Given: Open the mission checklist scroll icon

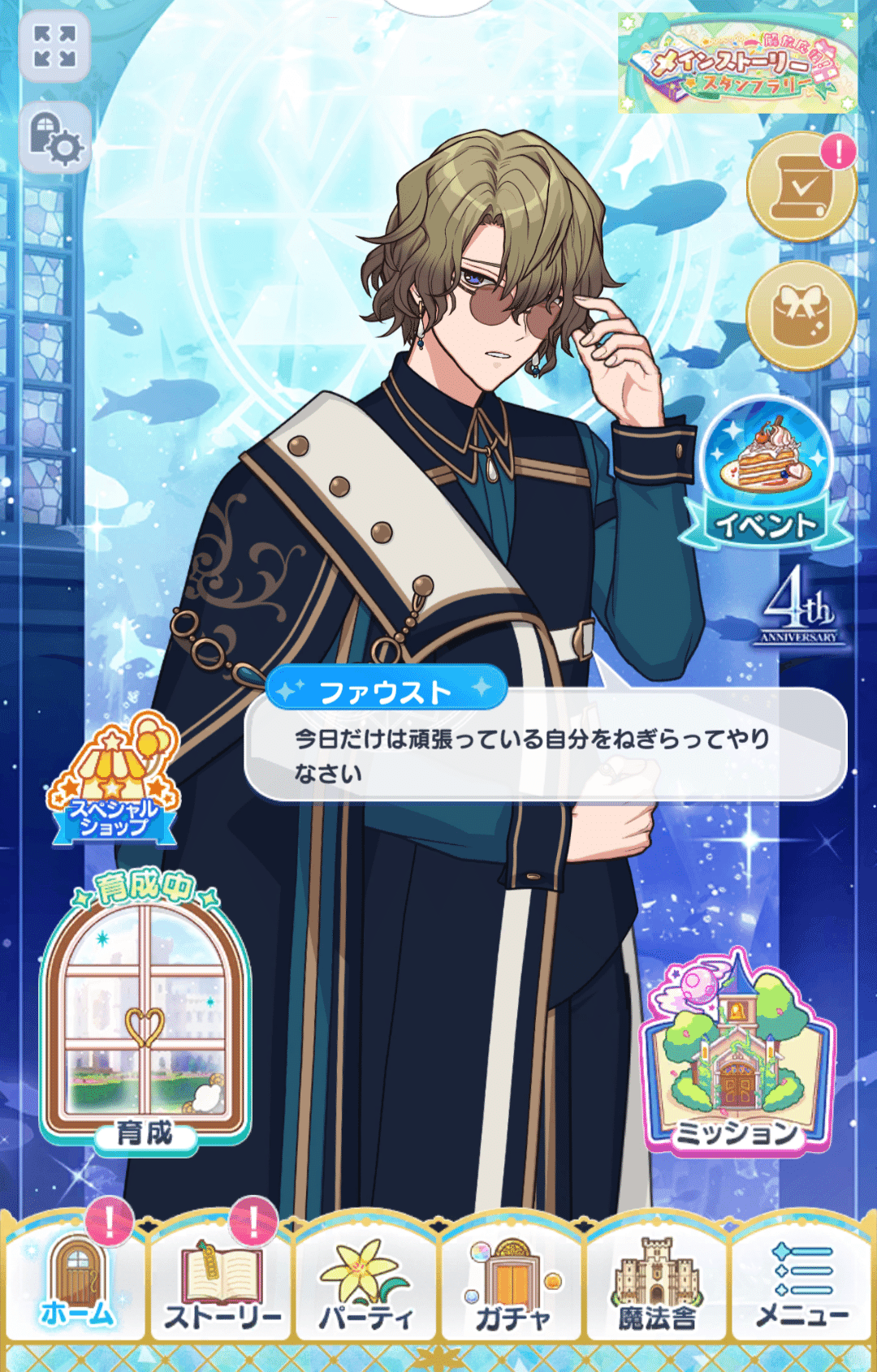Looking at the screenshot, I should click(801, 188).
